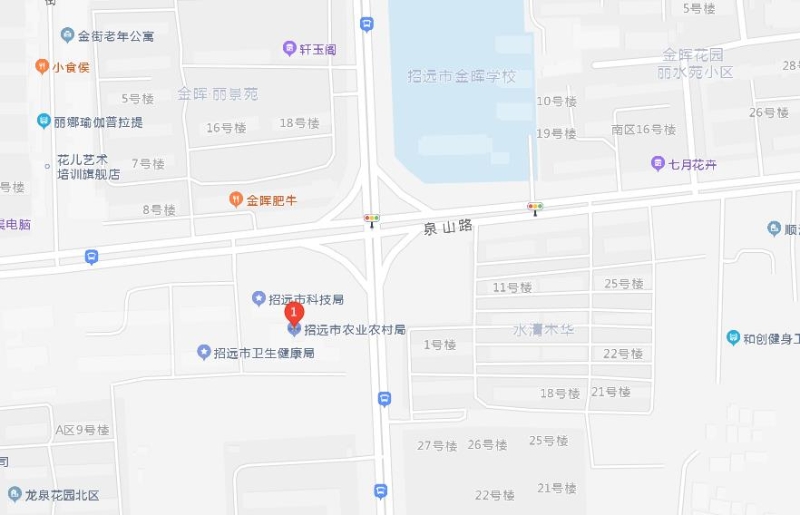Select the 招远市卫生健康局 location
The width and height of the screenshot is (800, 515).
[x=204, y=352]
